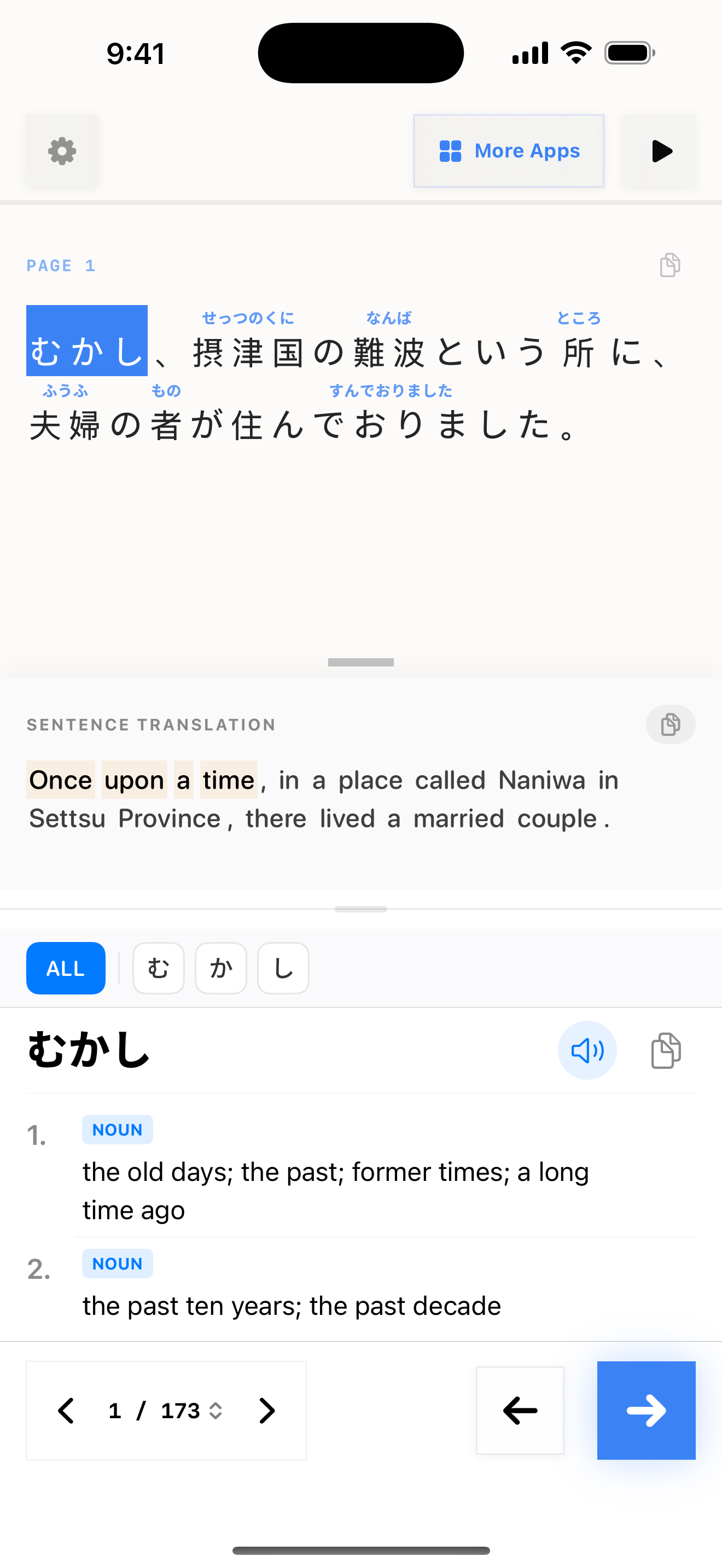This screenshot has height=1568, width=722.
Task: Tap the More Apps button
Action: pos(508,151)
